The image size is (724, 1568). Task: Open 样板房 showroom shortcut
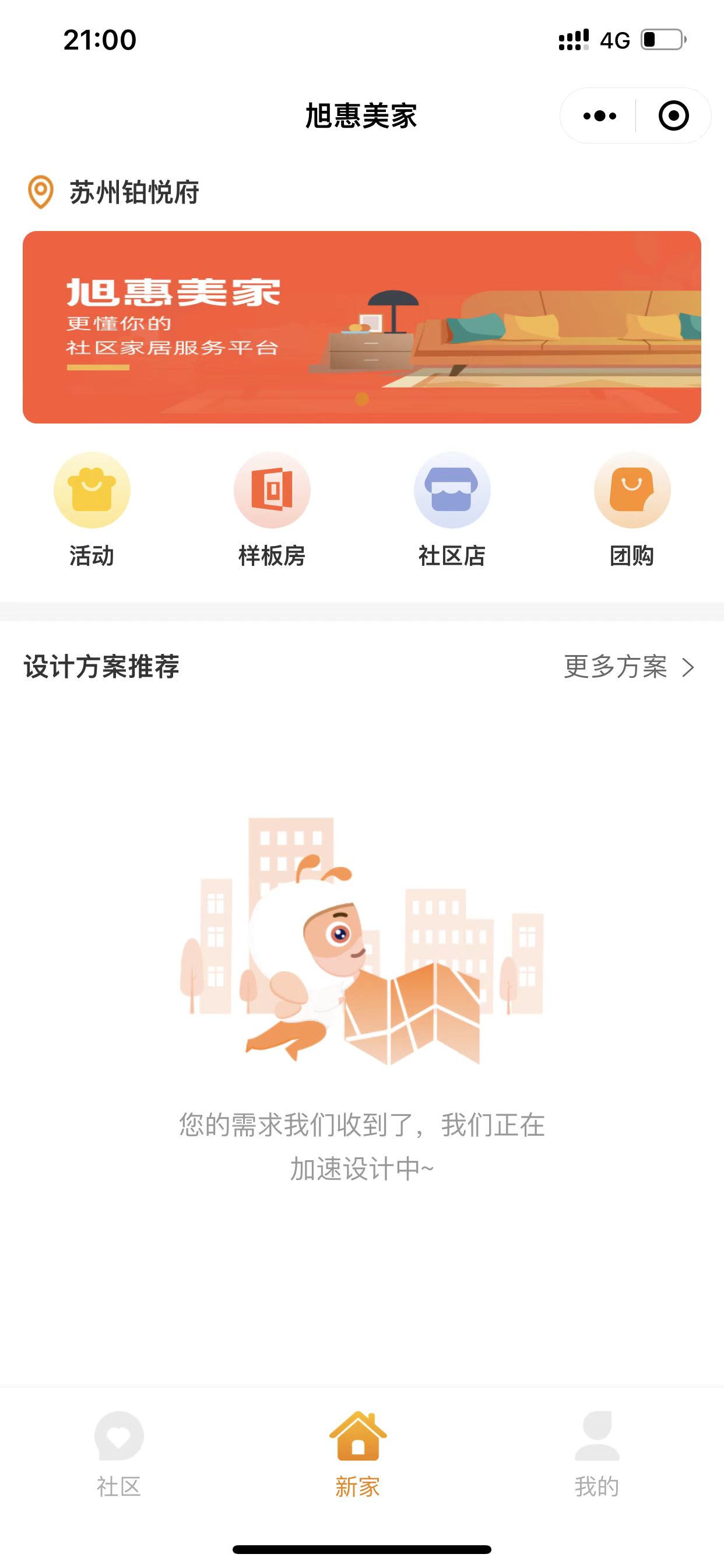coord(272,509)
